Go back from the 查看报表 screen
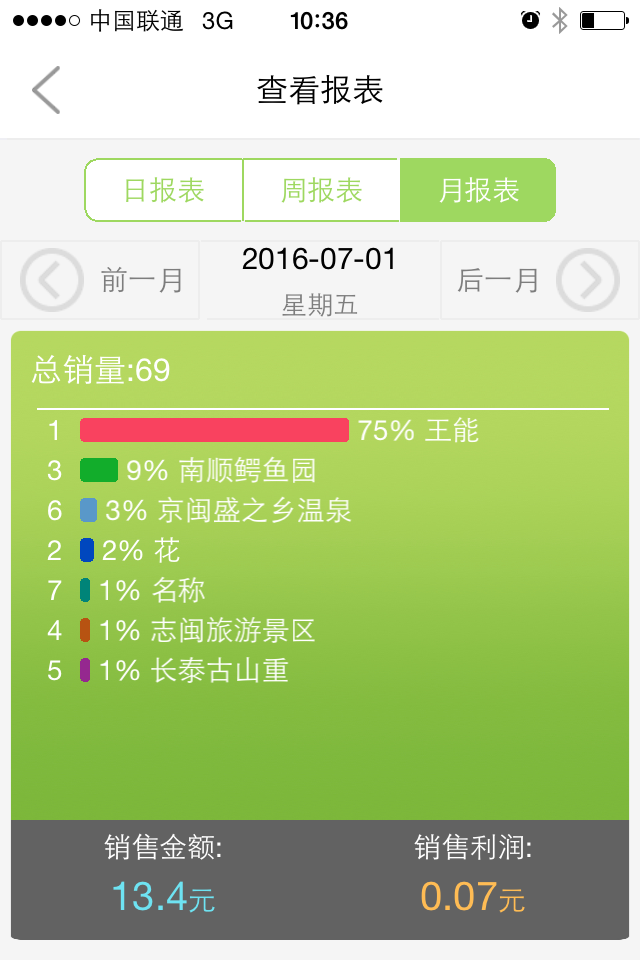This screenshot has height=960, width=640. [46, 90]
